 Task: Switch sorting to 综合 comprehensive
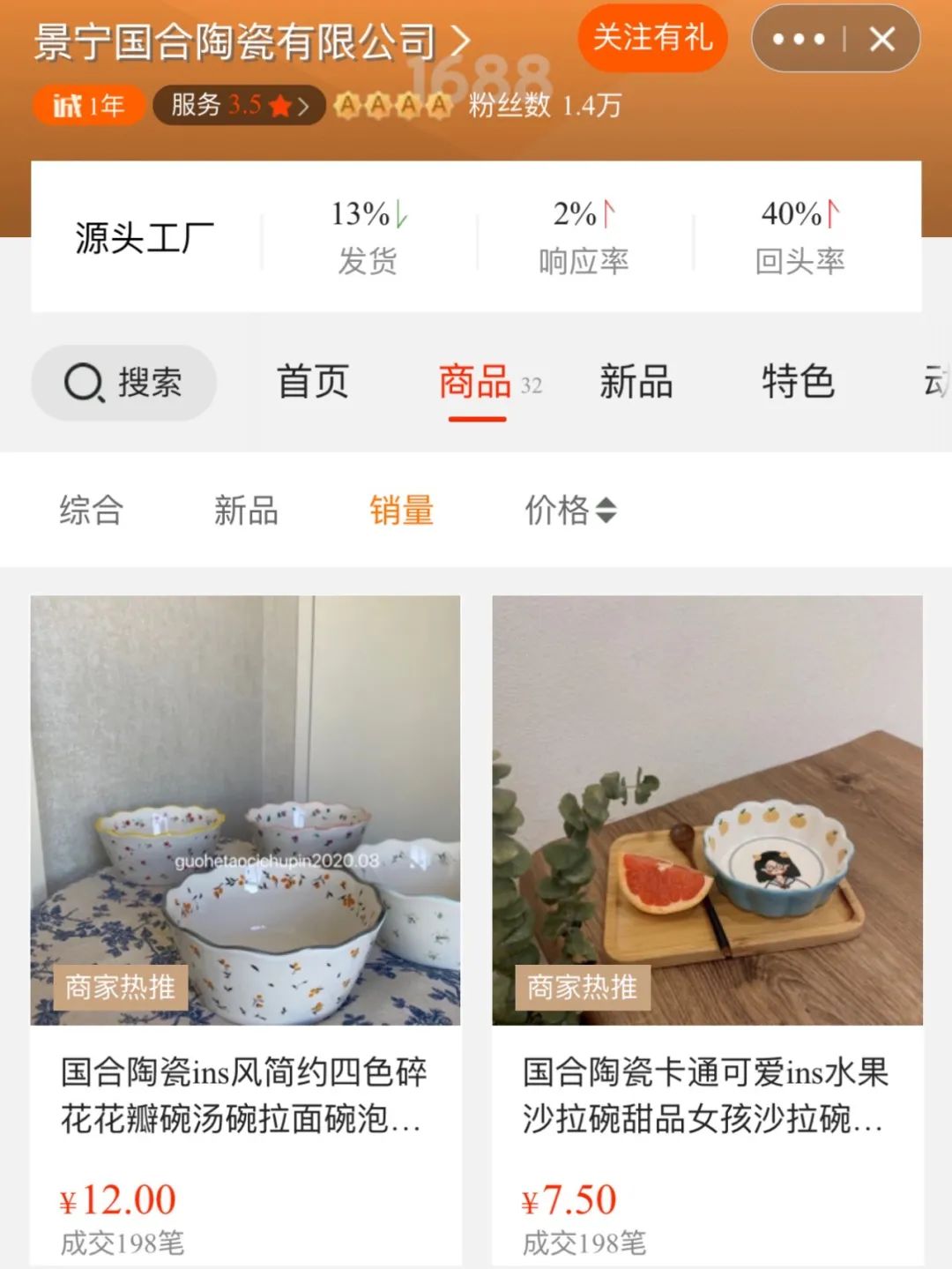coord(91,511)
